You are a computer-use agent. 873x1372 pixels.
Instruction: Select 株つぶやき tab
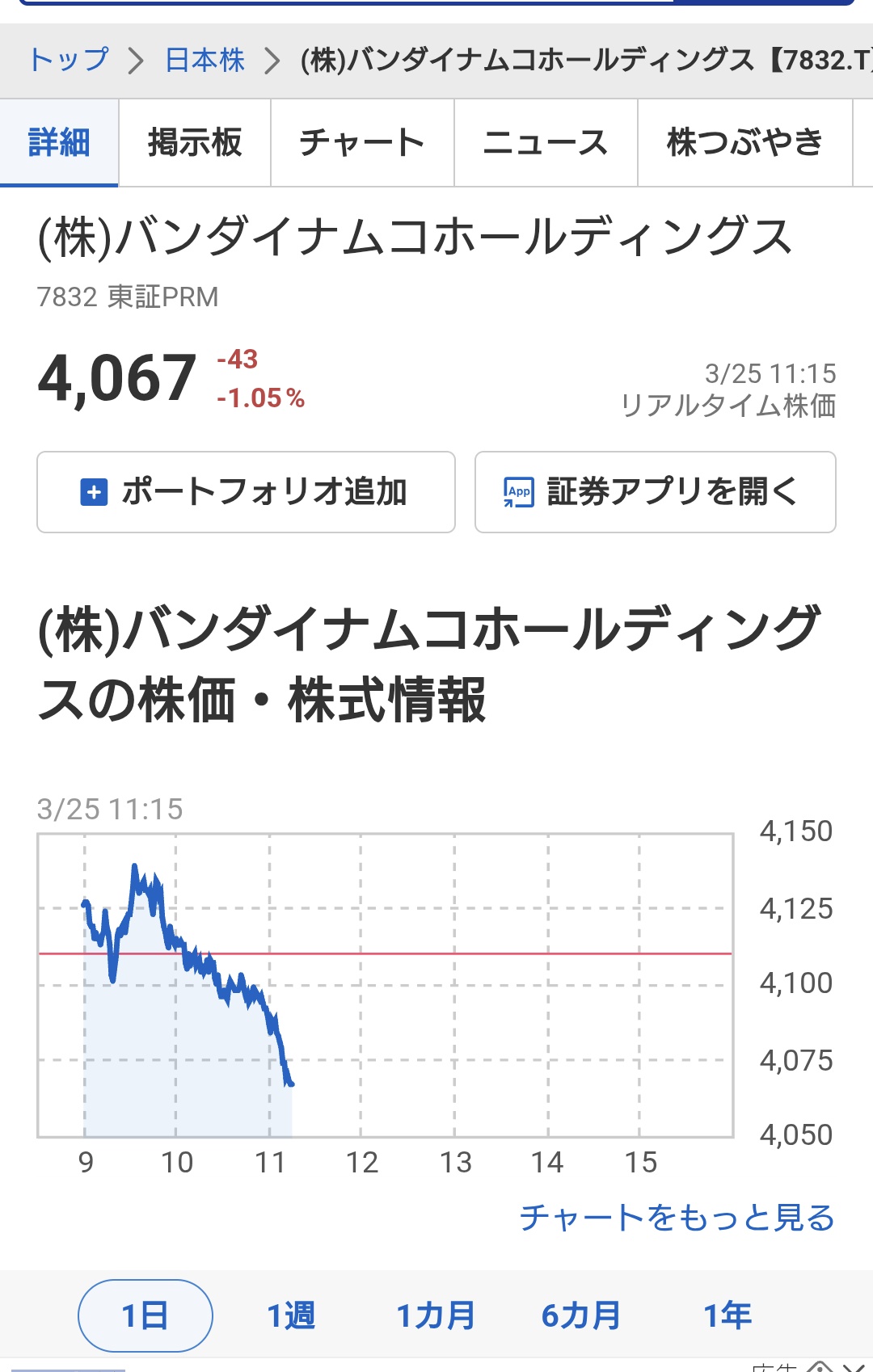click(744, 143)
